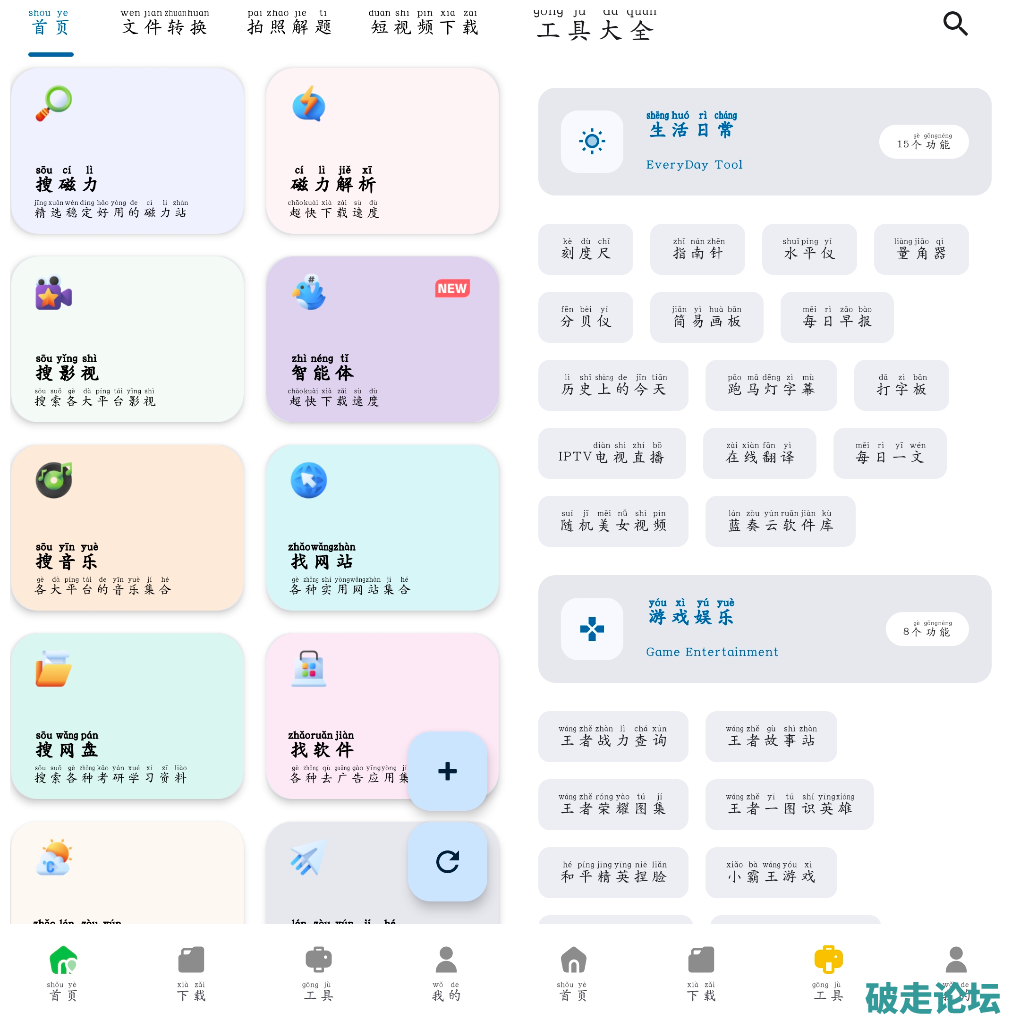Choose the 跑马灯字幕 tool
The height and width of the screenshot is (1020, 1020).
point(770,385)
